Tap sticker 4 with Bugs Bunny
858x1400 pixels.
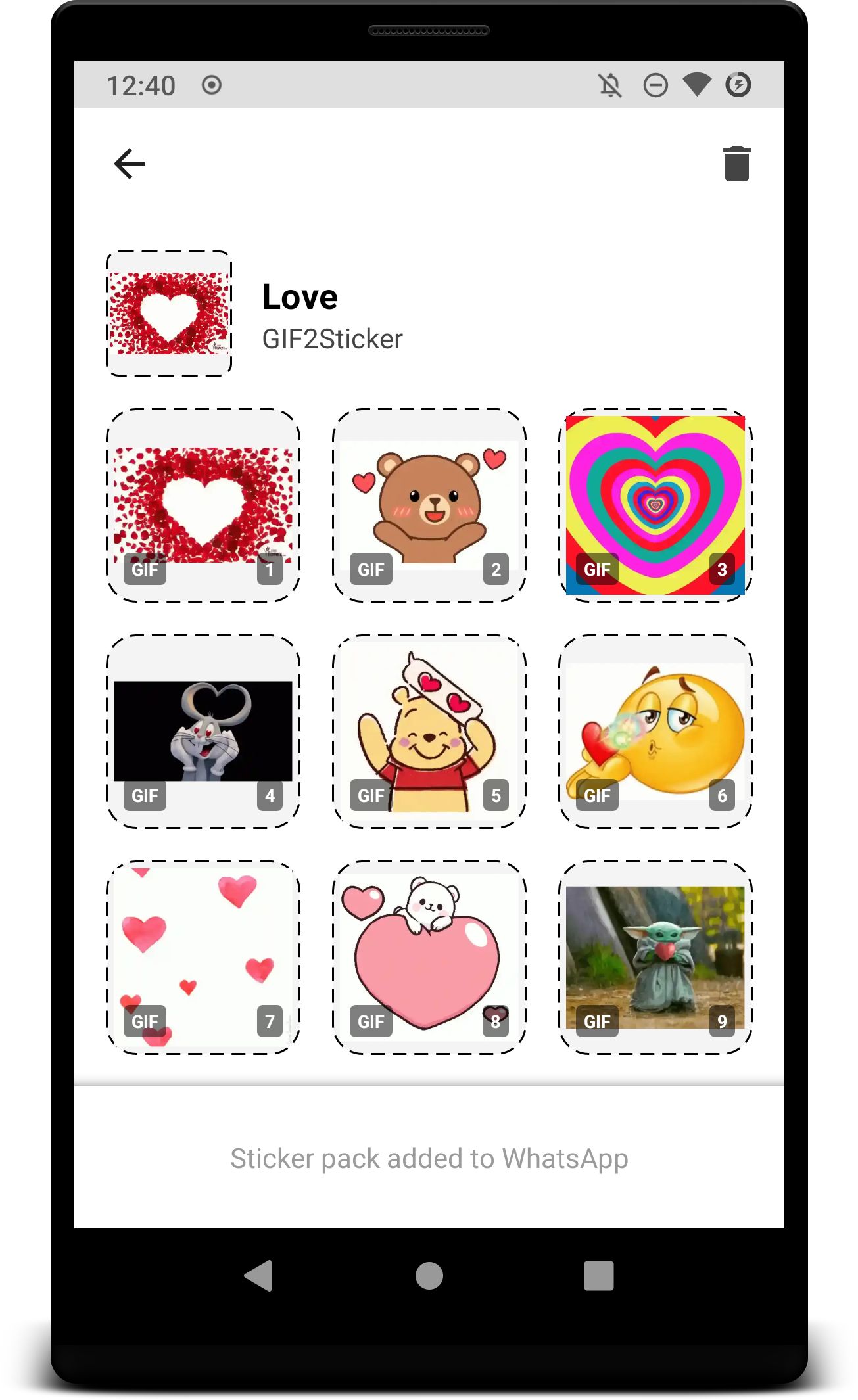point(203,731)
